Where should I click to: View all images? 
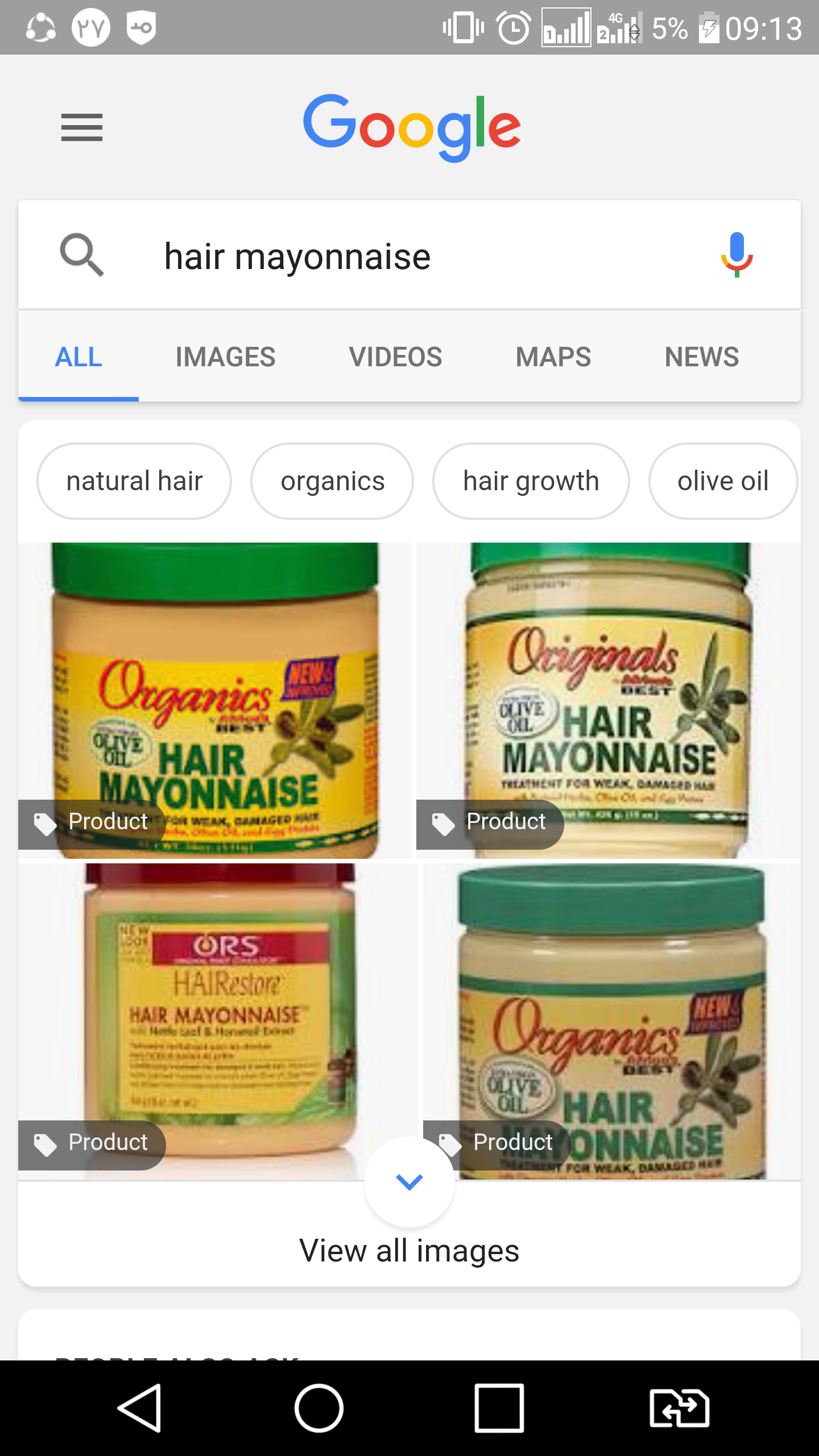coord(409,1251)
